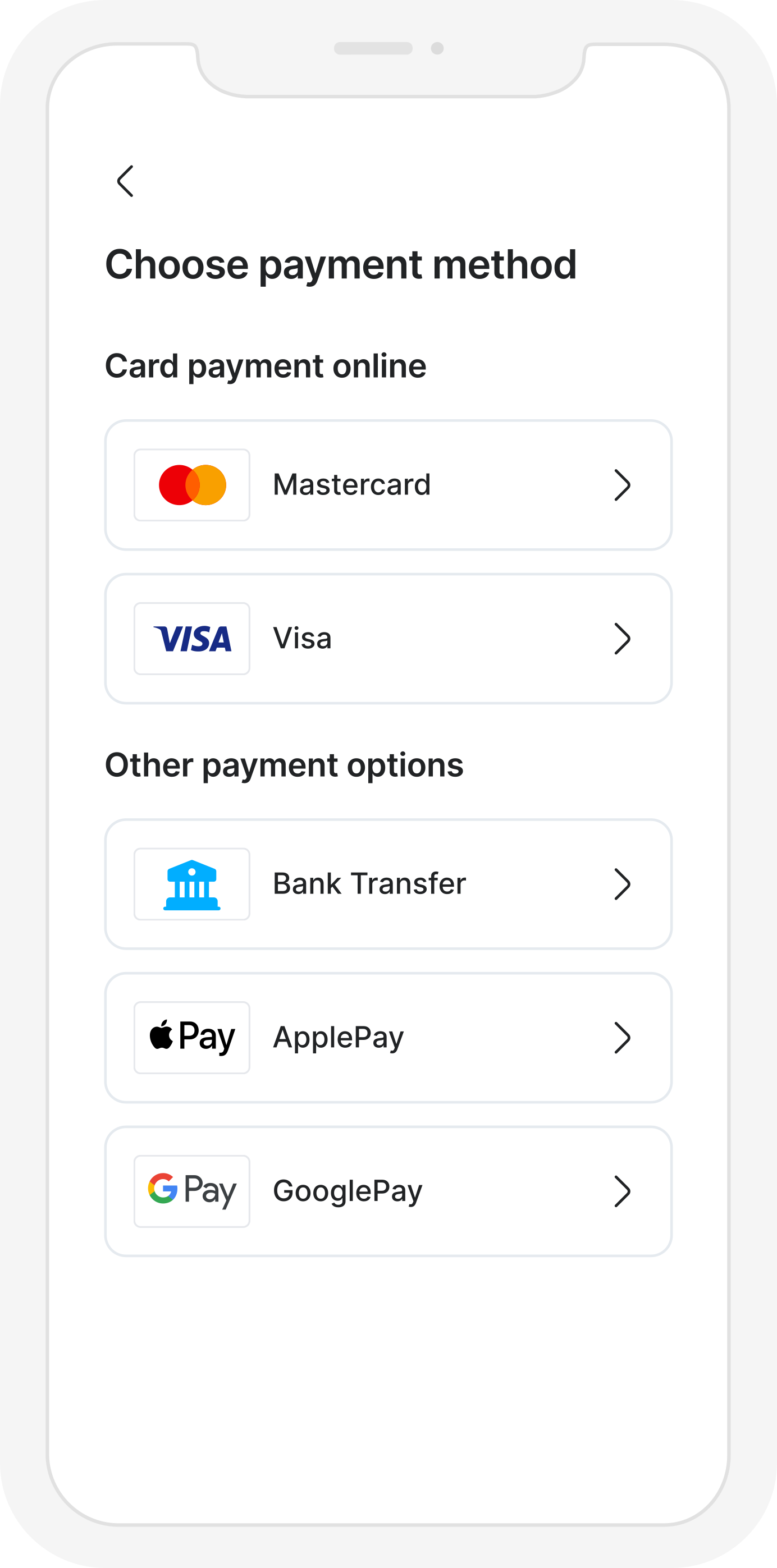The width and height of the screenshot is (777, 1568).
Task: Click the Visa logo icon
Action: pos(191,638)
